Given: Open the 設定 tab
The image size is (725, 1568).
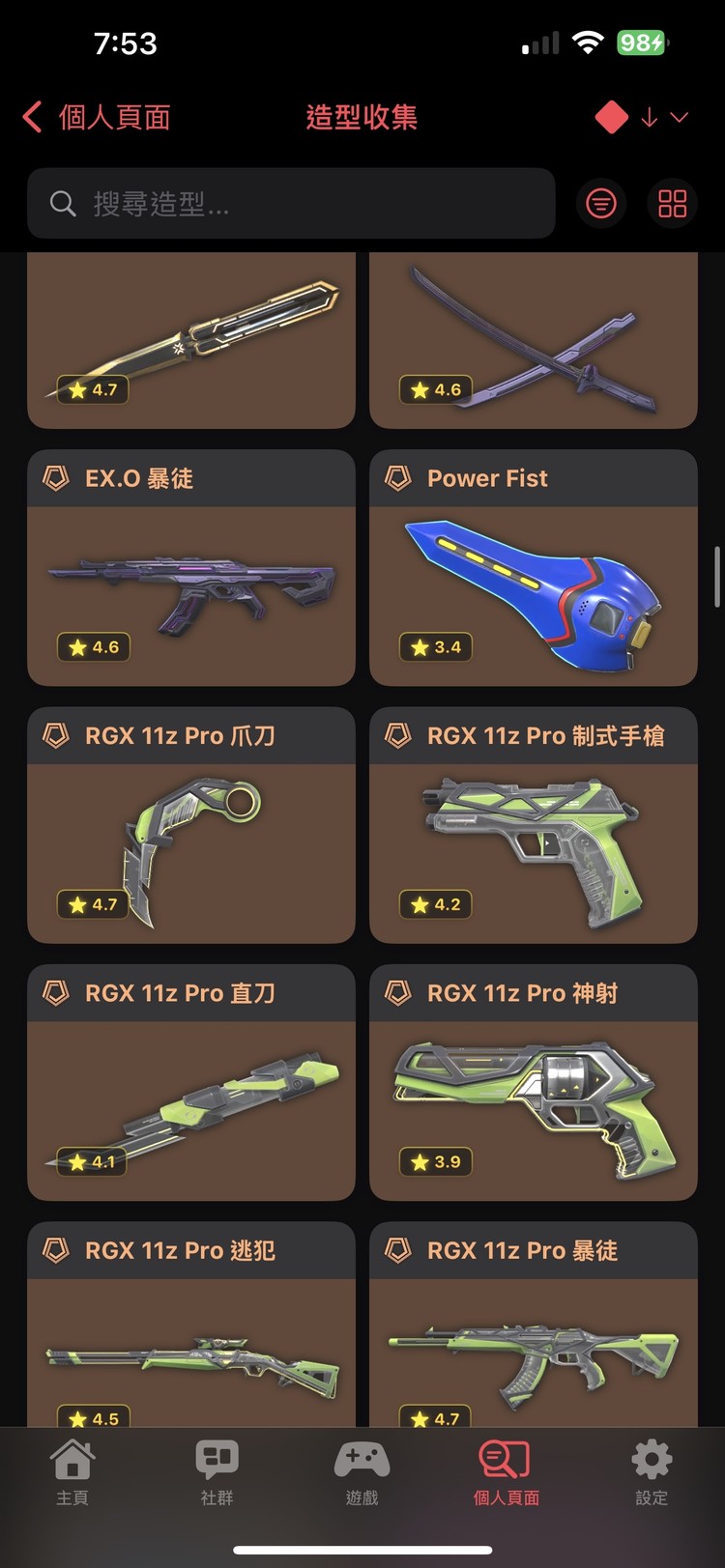Looking at the screenshot, I should [651, 1470].
